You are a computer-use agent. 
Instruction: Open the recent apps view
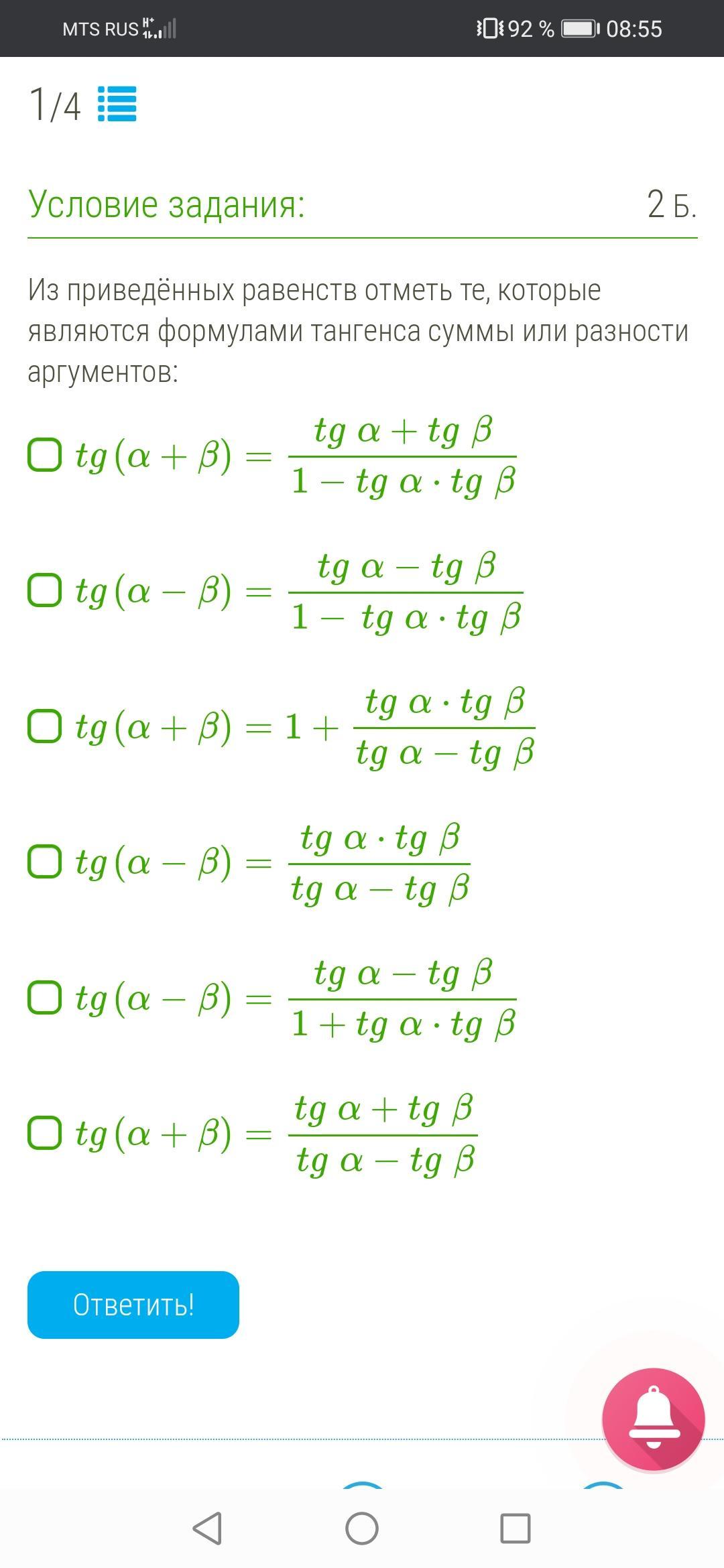coord(516,1528)
